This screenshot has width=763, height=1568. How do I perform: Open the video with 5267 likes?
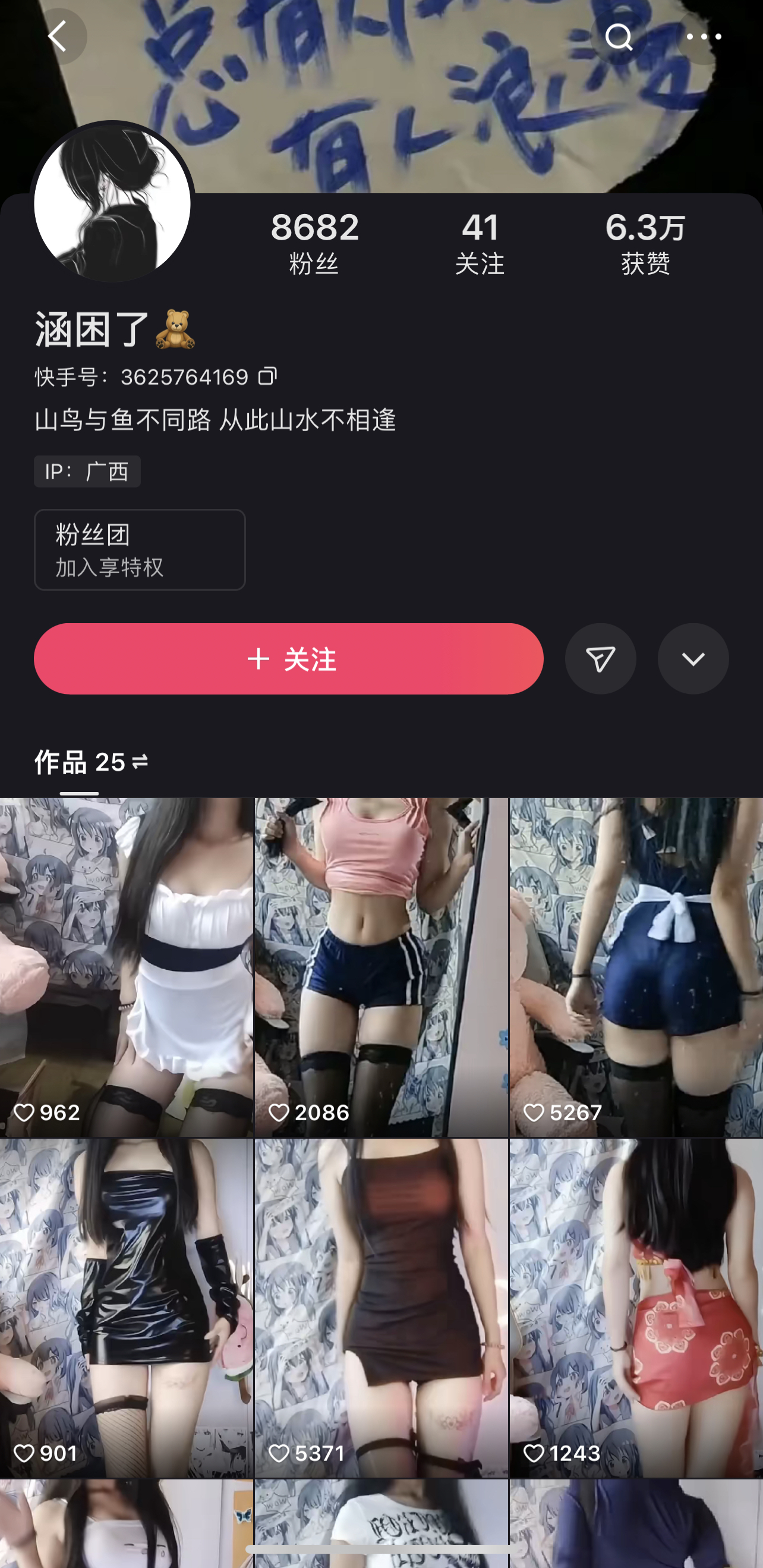pyautogui.click(x=636, y=967)
